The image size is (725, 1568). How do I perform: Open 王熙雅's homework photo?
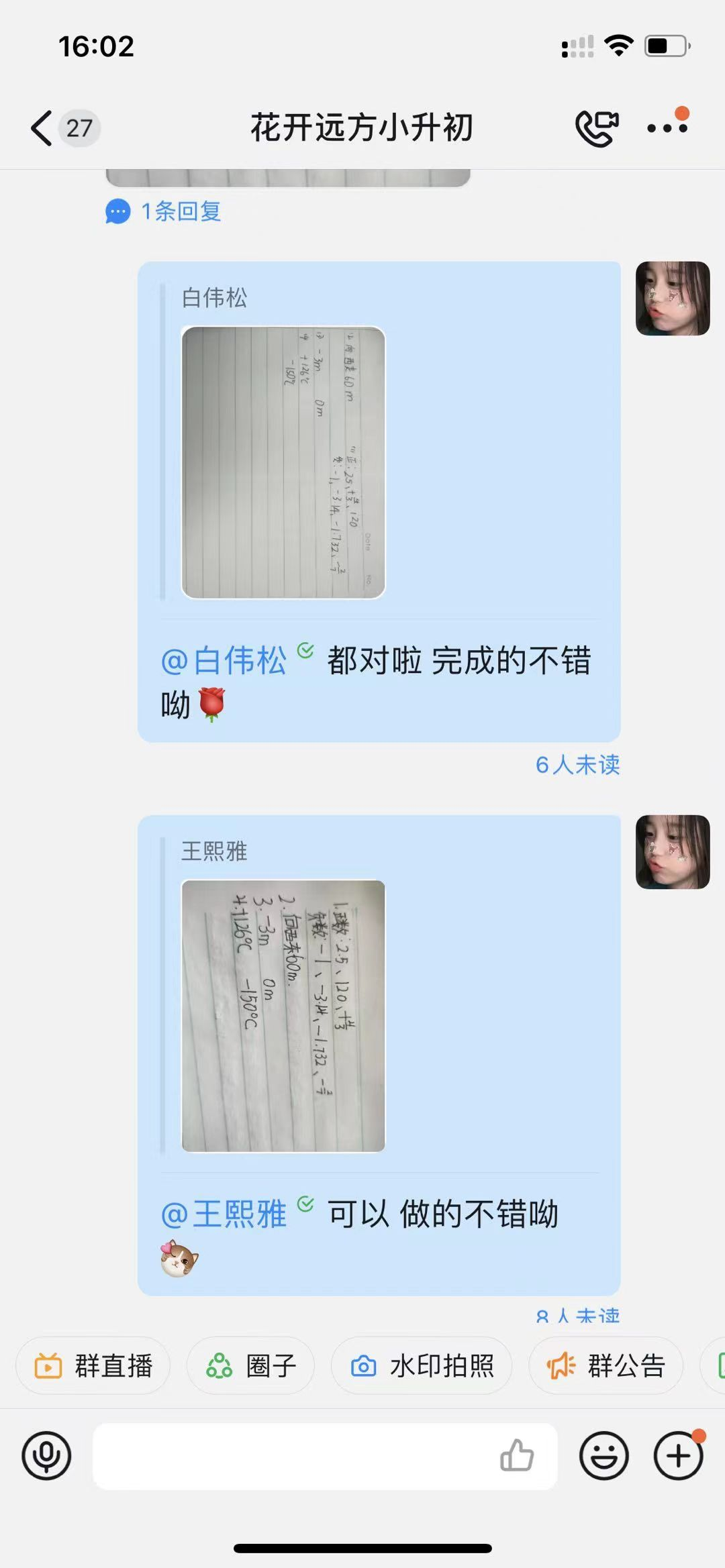[283, 1016]
